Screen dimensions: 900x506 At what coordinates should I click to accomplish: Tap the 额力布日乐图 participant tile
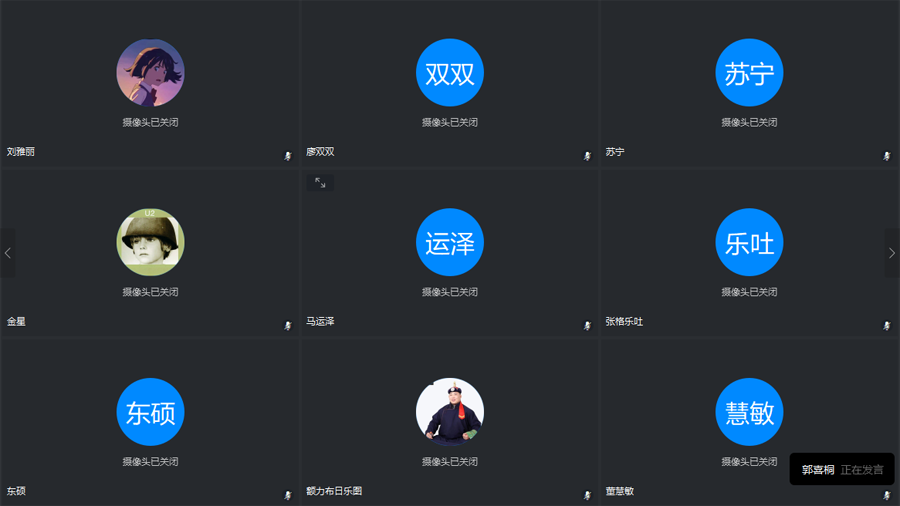[x=450, y=422]
